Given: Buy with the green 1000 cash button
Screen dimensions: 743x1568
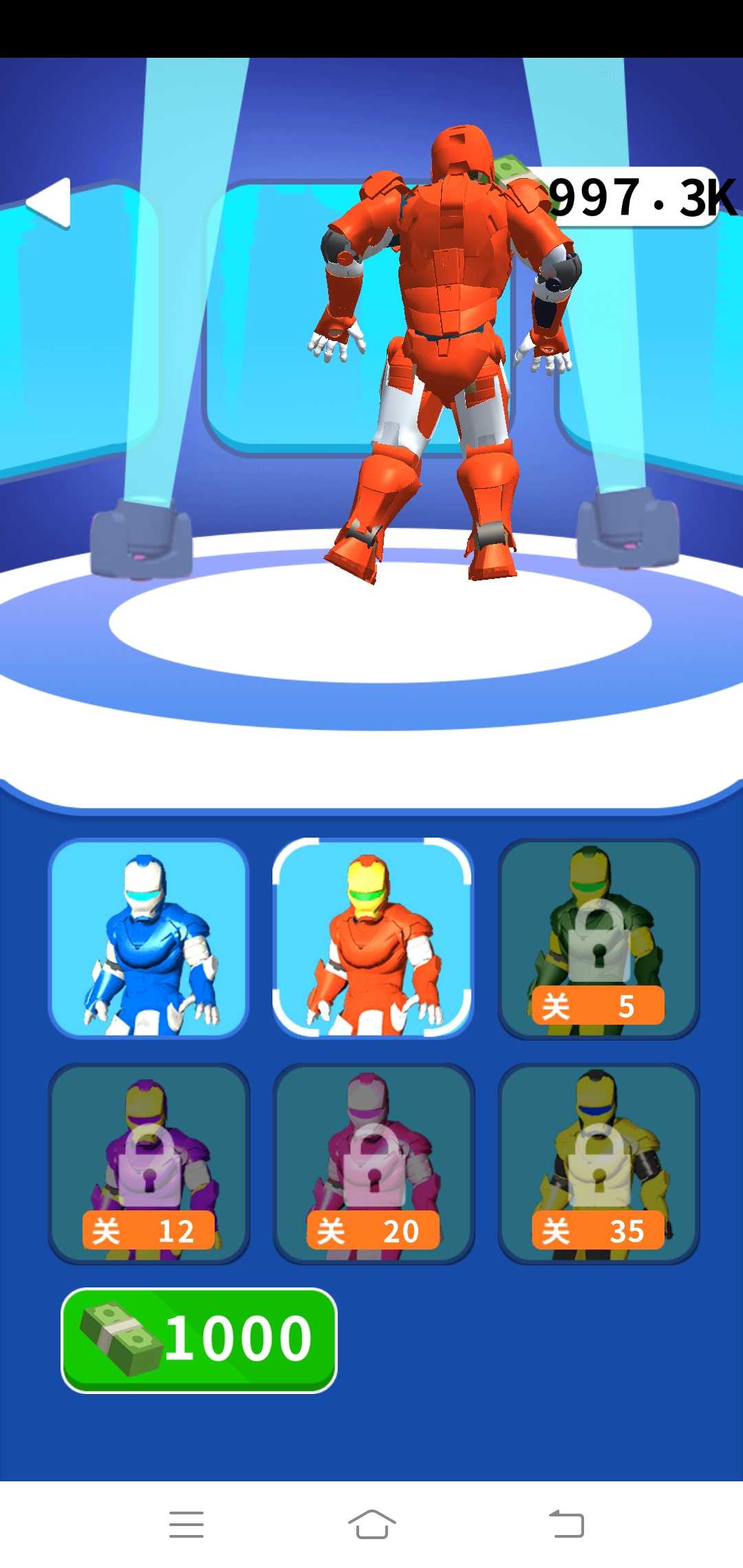Looking at the screenshot, I should [200, 1340].
